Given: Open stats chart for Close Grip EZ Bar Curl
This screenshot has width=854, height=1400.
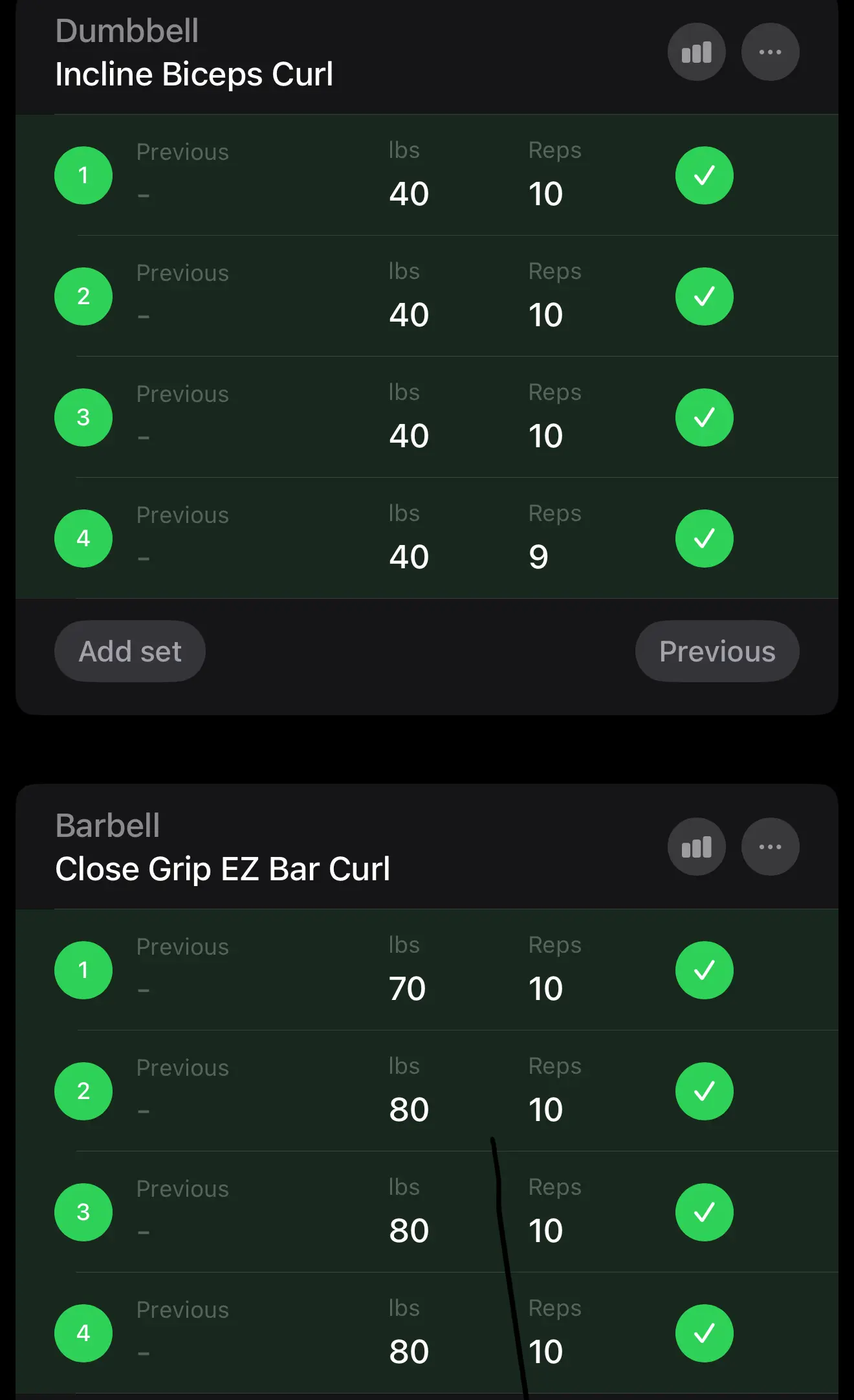Looking at the screenshot, I should (x=696, y=847).
